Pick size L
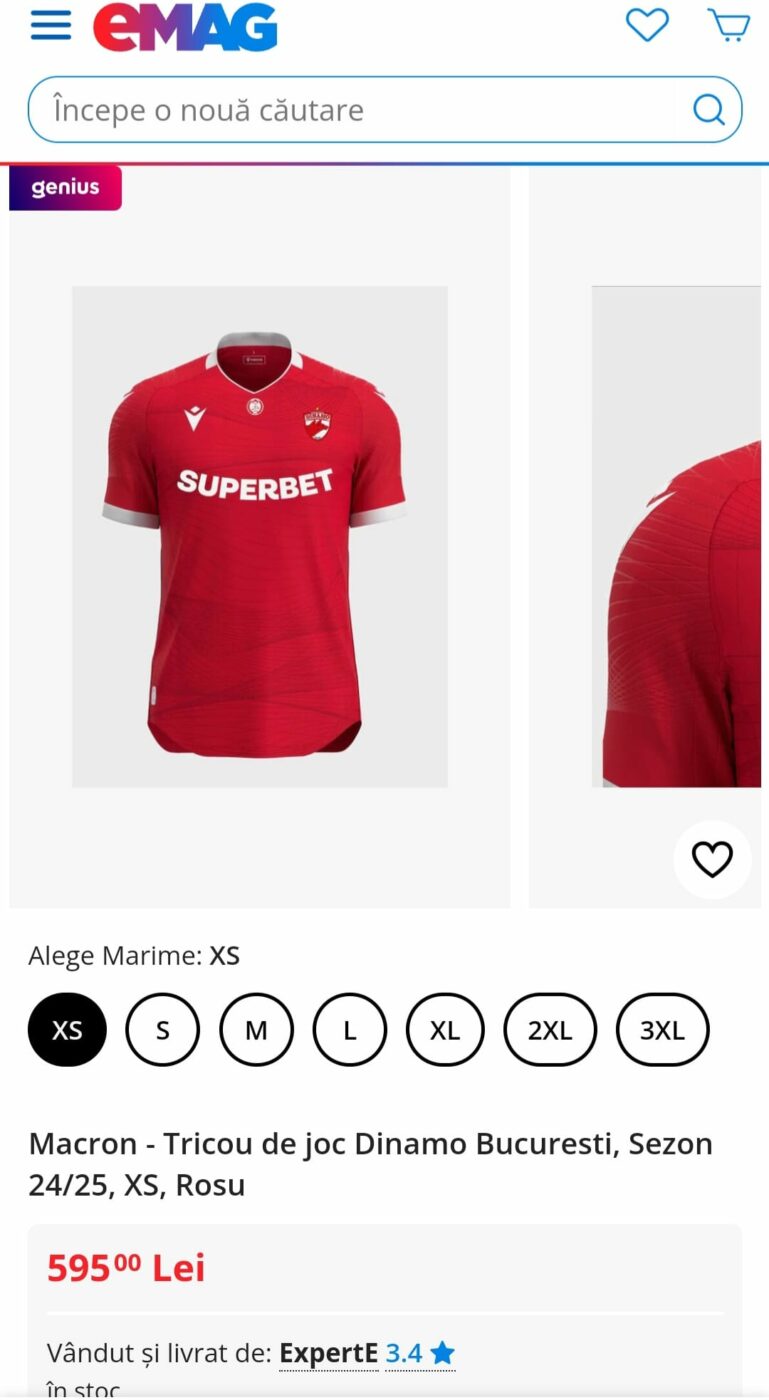Viewport: 769px width, 1400px height. (x=350, y=1030)
